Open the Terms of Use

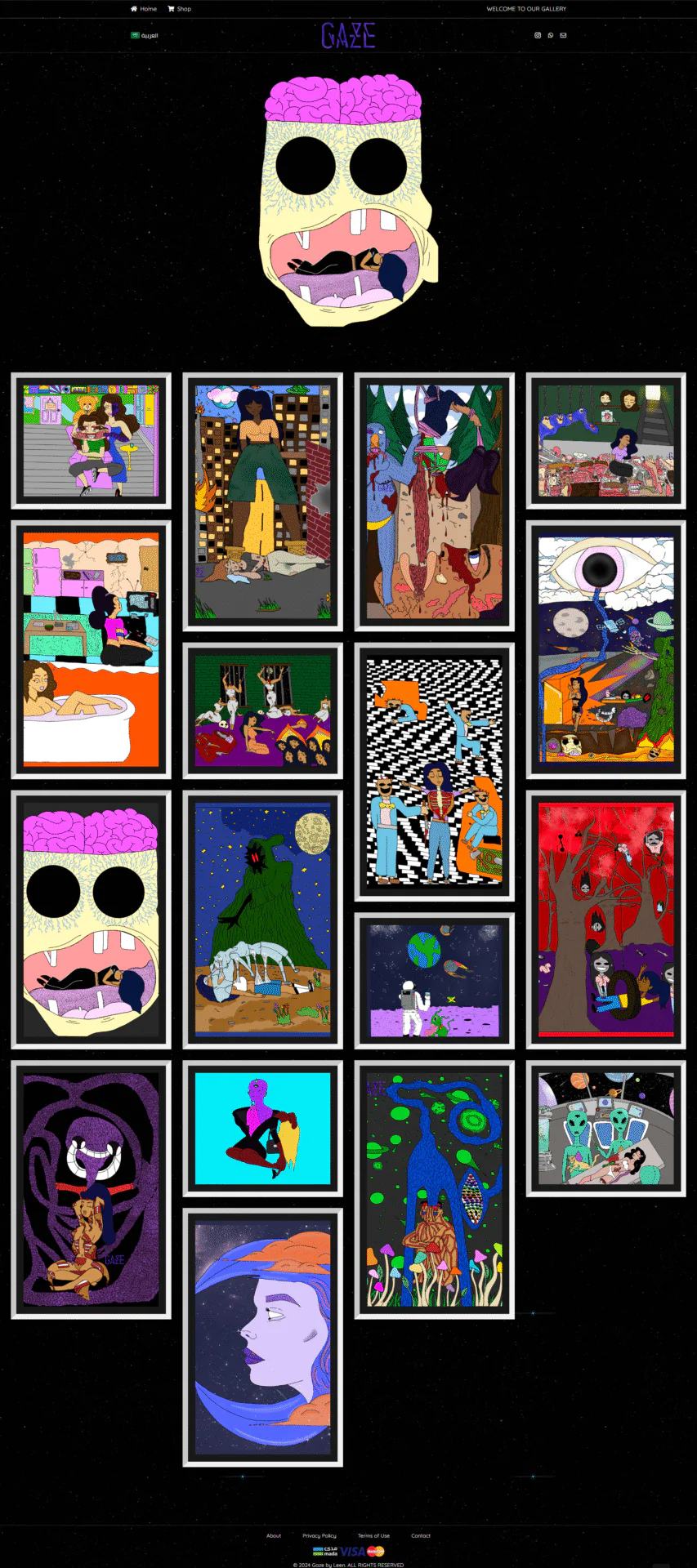coord(373,1535)
